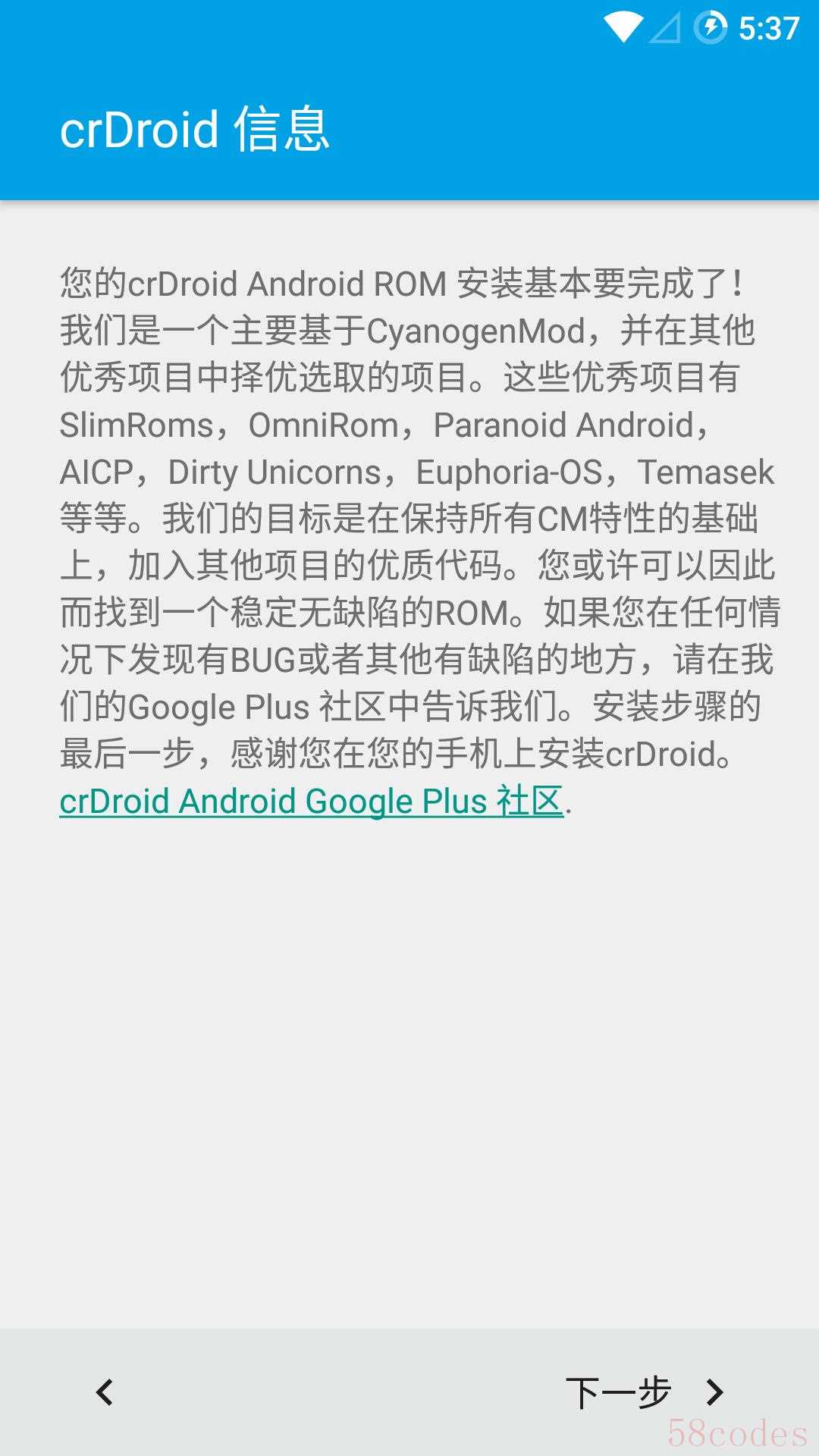The width and height of the screenshot is (819, 1456).
Task: Open the crDroid Android Google Plus 社区 link
Action: click(311, 802)
